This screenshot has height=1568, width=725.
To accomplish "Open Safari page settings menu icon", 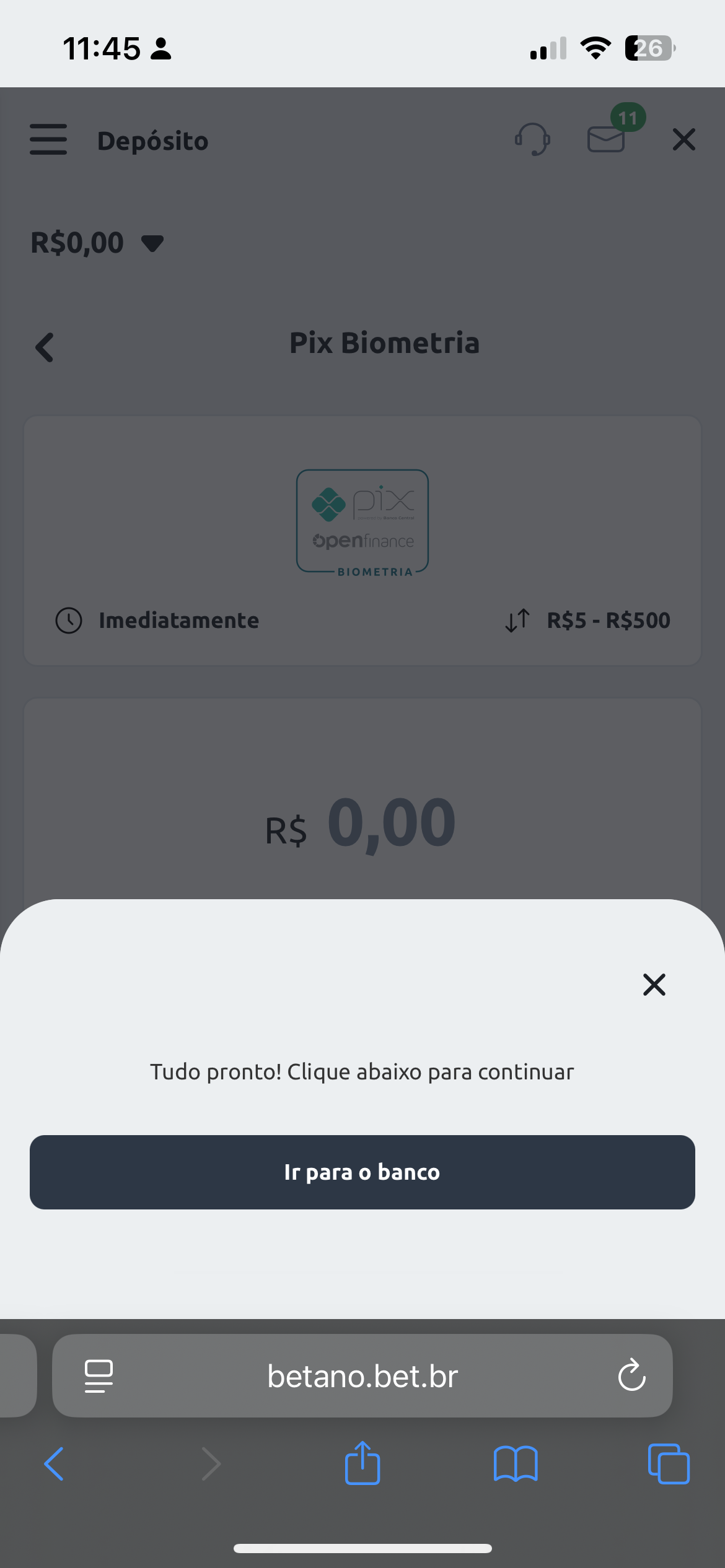I will [99, 1376].
